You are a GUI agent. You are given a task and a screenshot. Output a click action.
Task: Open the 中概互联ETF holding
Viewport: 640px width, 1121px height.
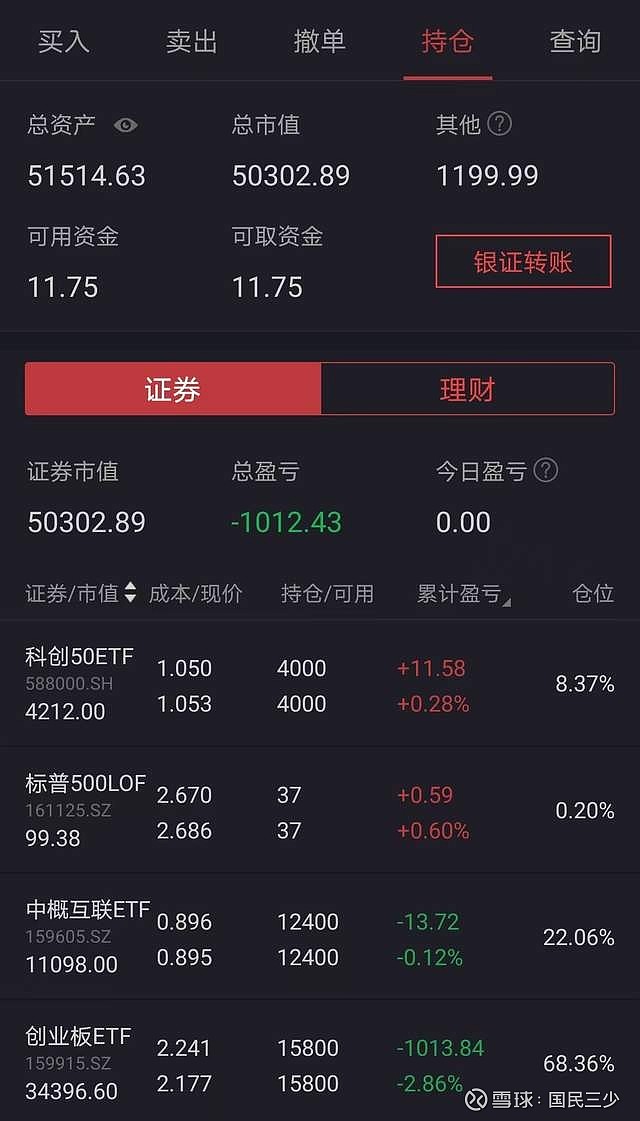pos(320,937)
